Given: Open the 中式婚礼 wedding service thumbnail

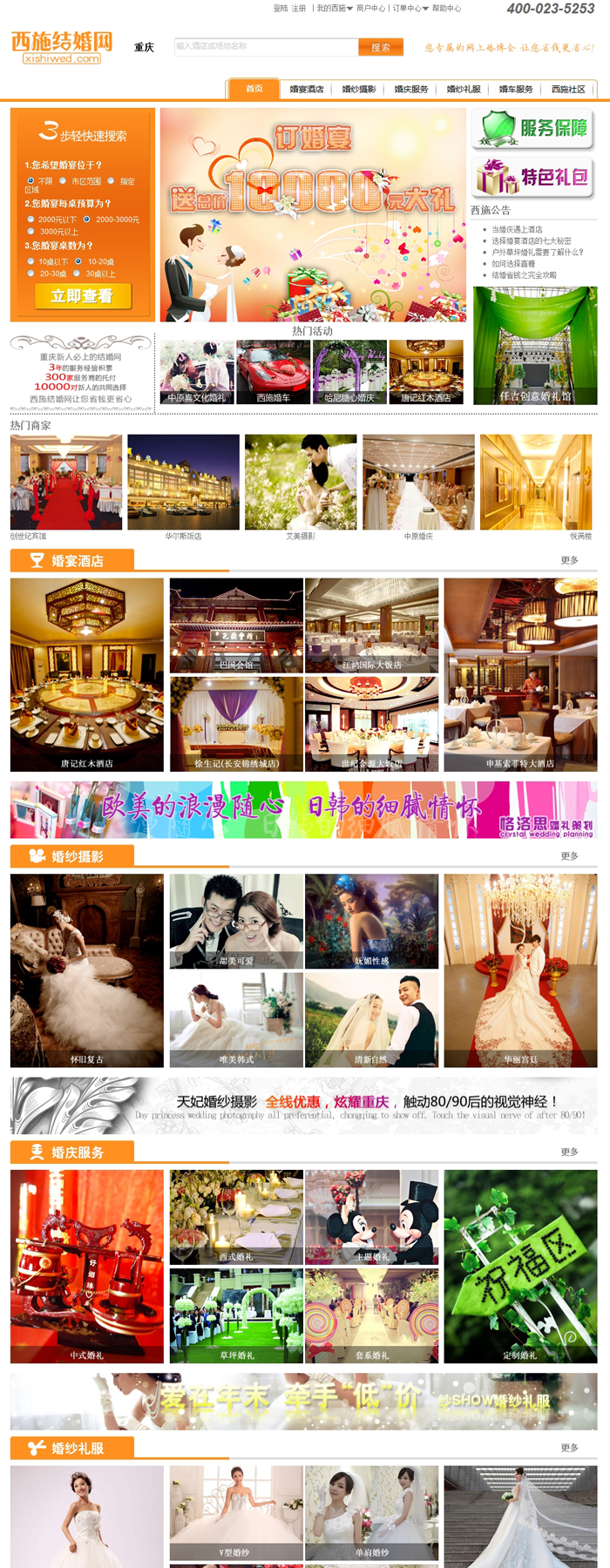Looking at the screenshot, I should pos(86,1266).
